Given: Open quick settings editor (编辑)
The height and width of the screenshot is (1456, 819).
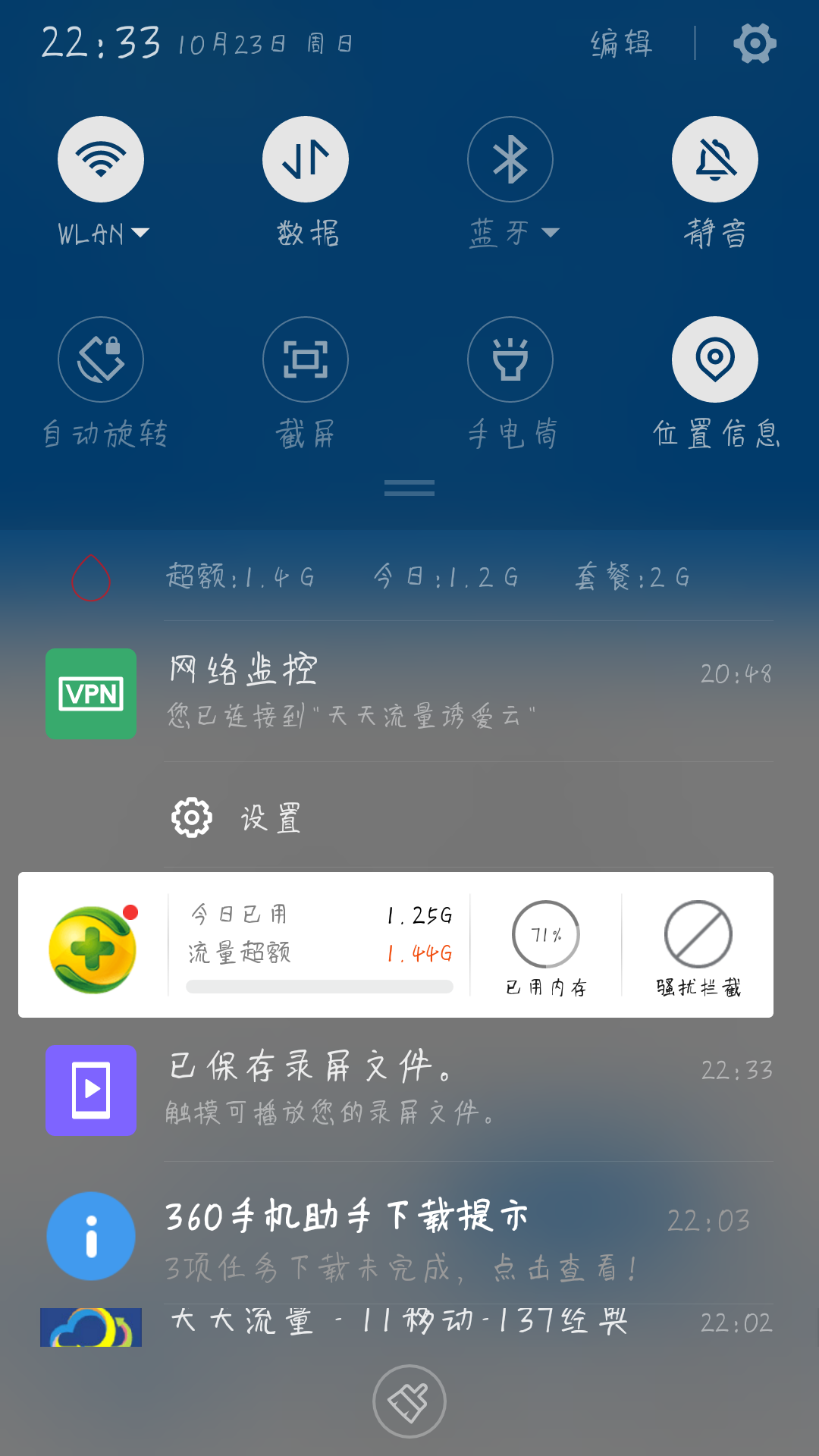Looking at the screenshot, I should pyautogui.click(x=620, y=43).
